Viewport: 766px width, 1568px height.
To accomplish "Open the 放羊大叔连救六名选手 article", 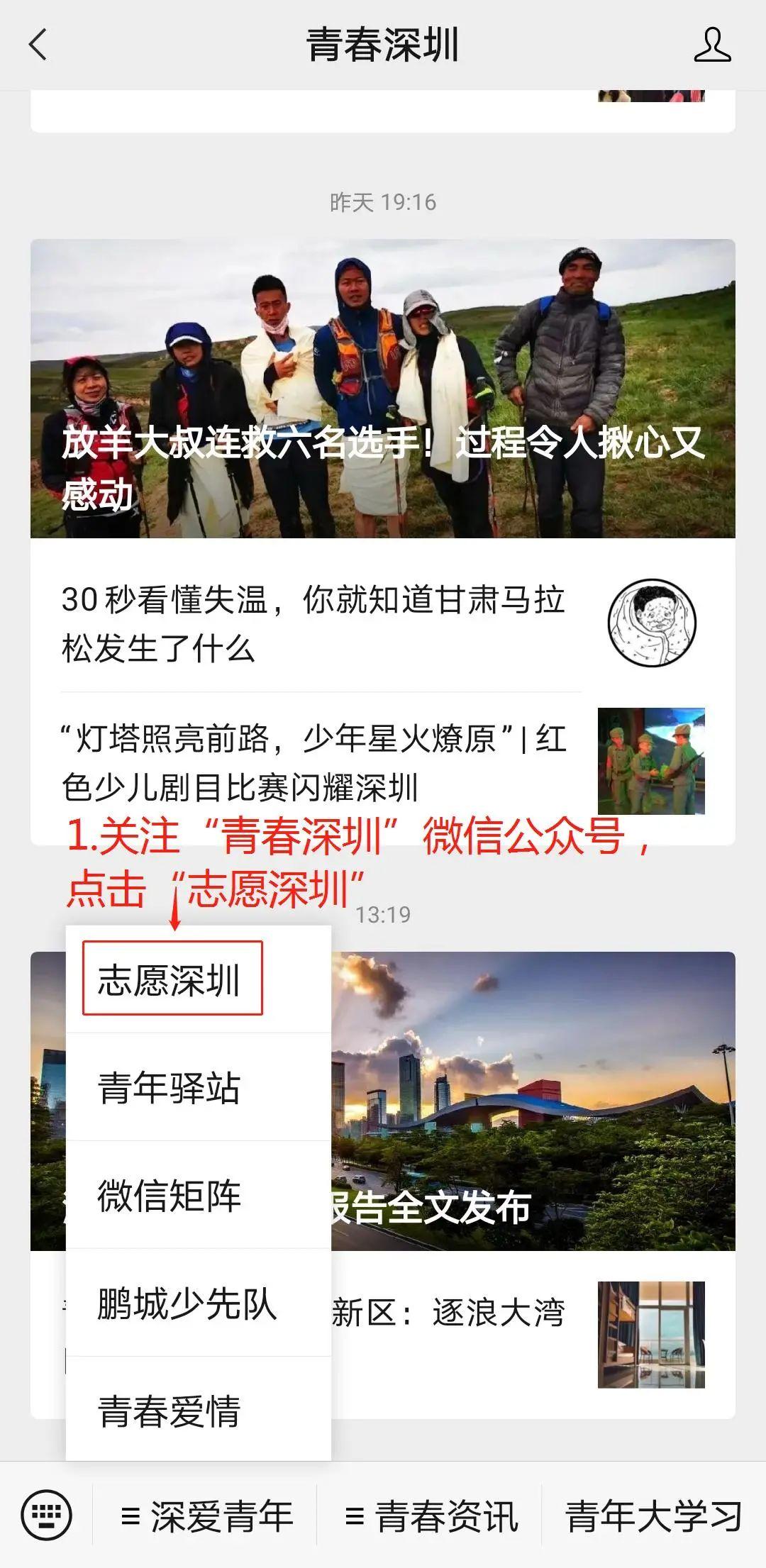I will (x=383, y=389).
